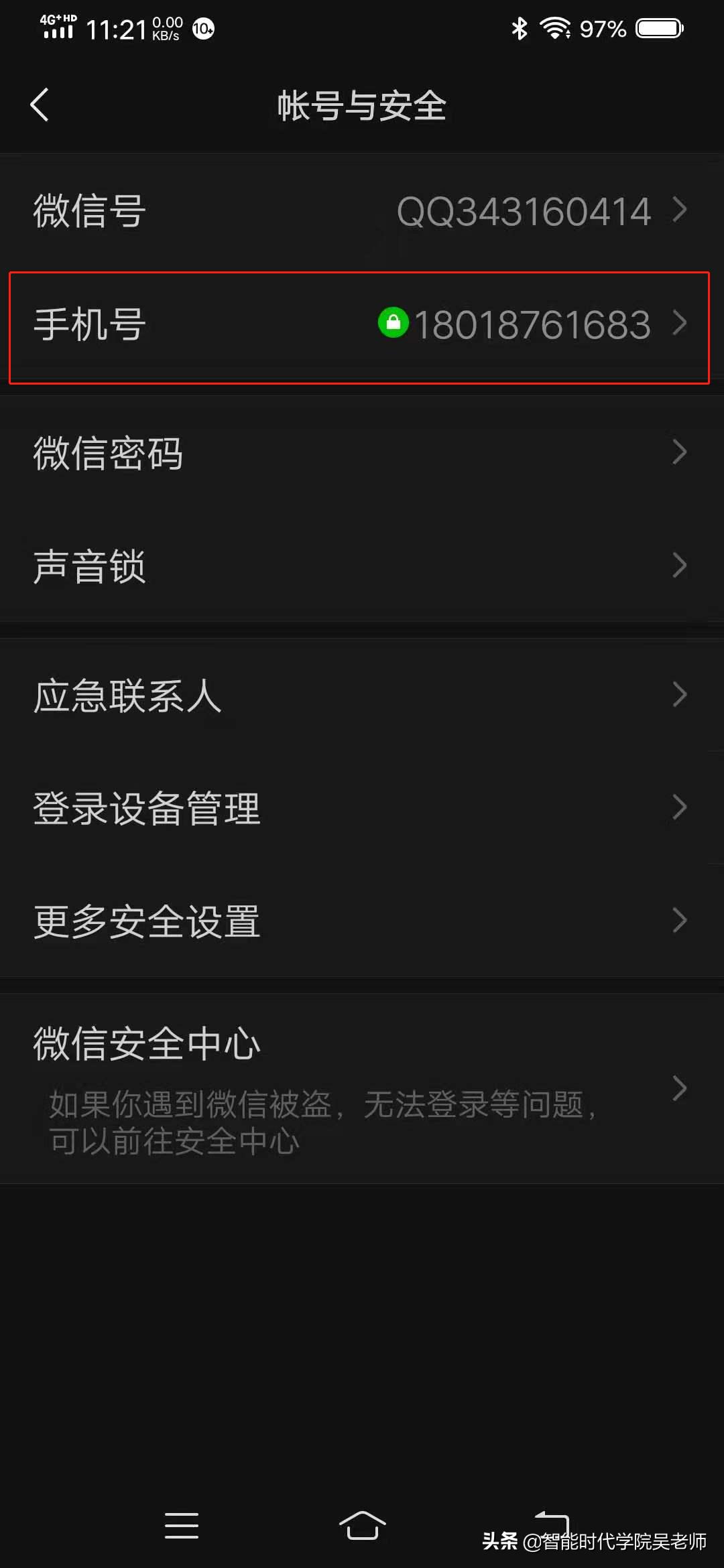The height and width of the screenshot is (1568, 724).
Task: Click the green lock icon beside the phone number
Action: click(394, 325)
